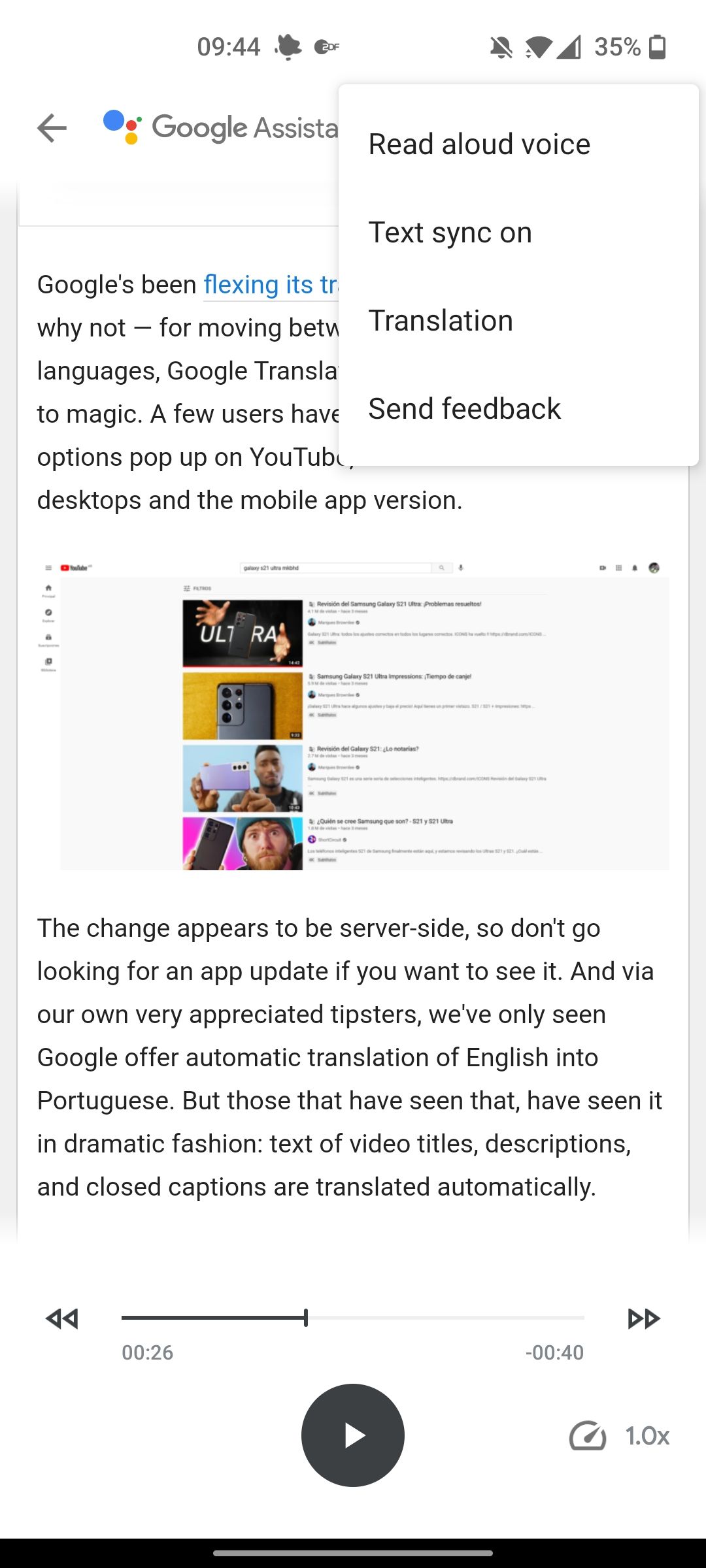Change the 1.0x playback speed

pyautogui.click(x=620, y=1436)
